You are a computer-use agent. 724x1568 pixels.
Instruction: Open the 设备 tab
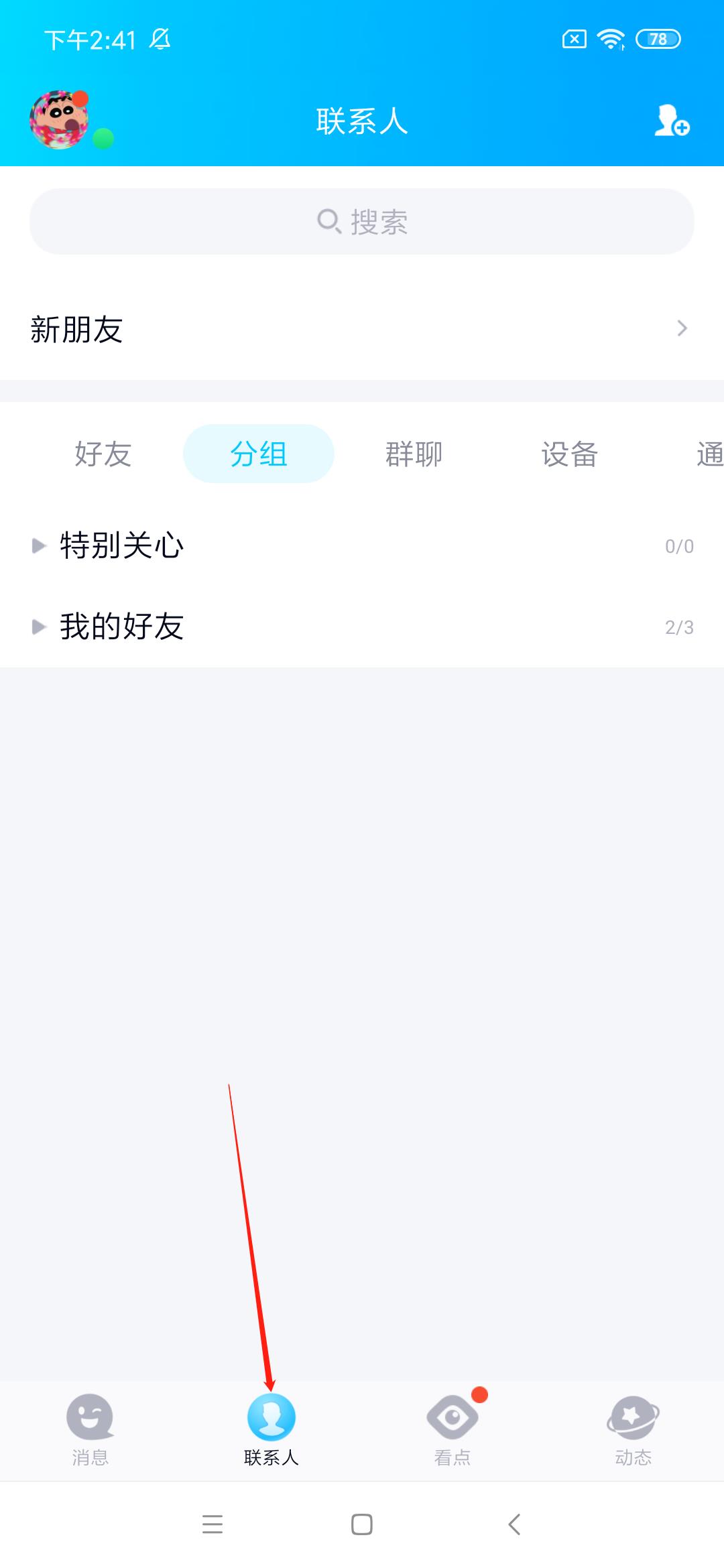coord(569,454)
